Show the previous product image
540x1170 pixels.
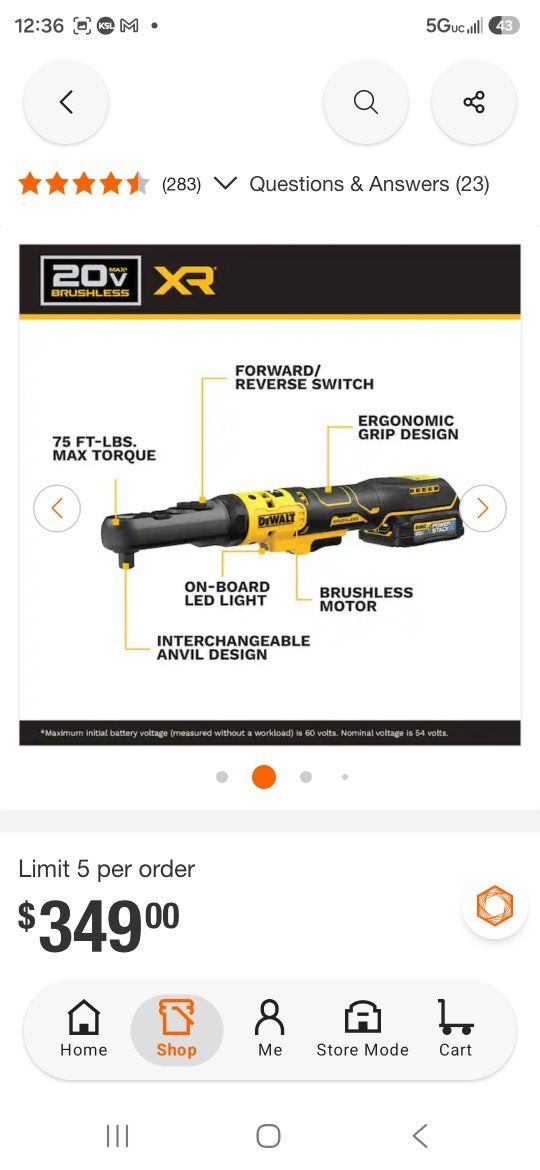57,509
